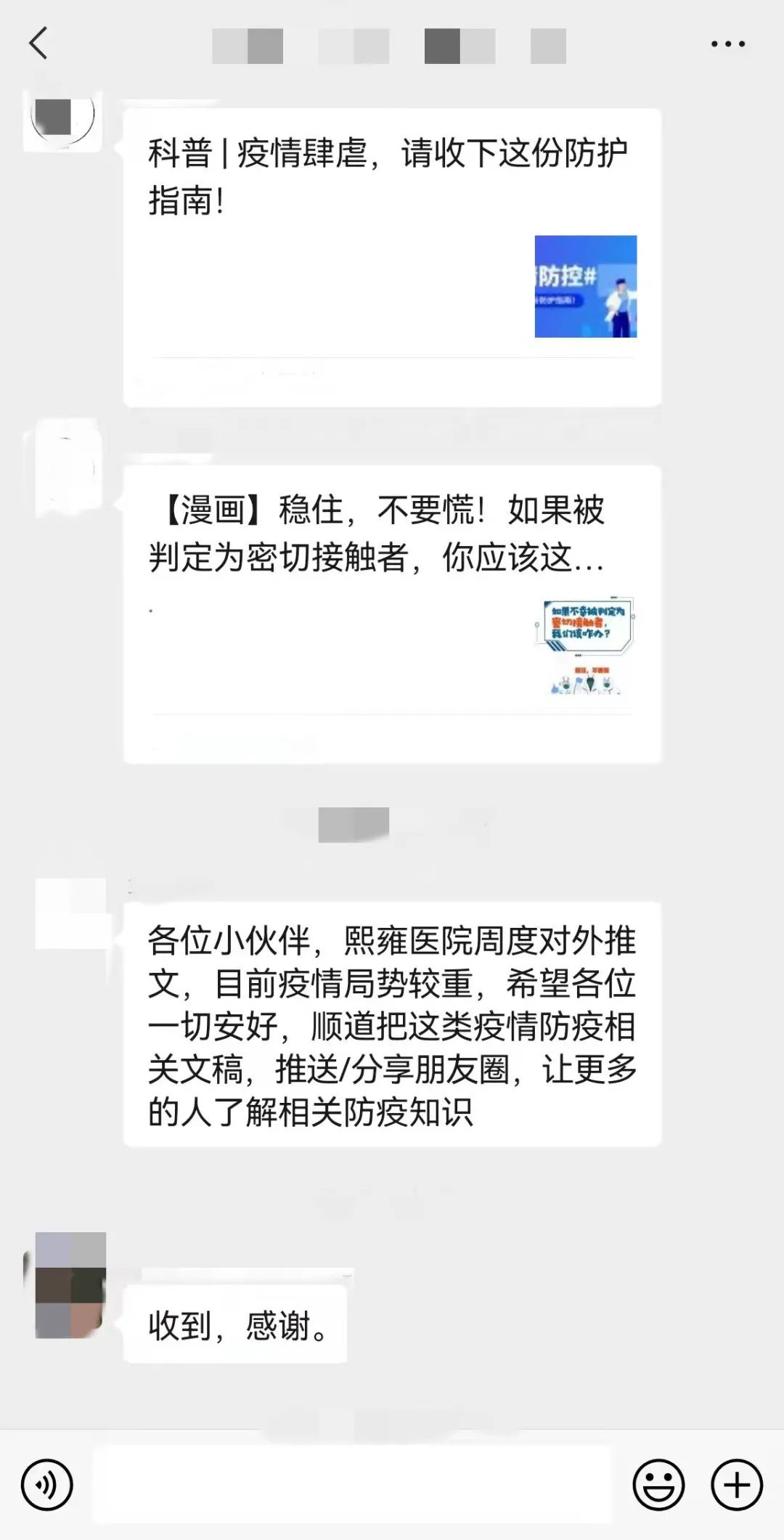
Task: Go back using the top-left arrow
Action: click(39, 44)
